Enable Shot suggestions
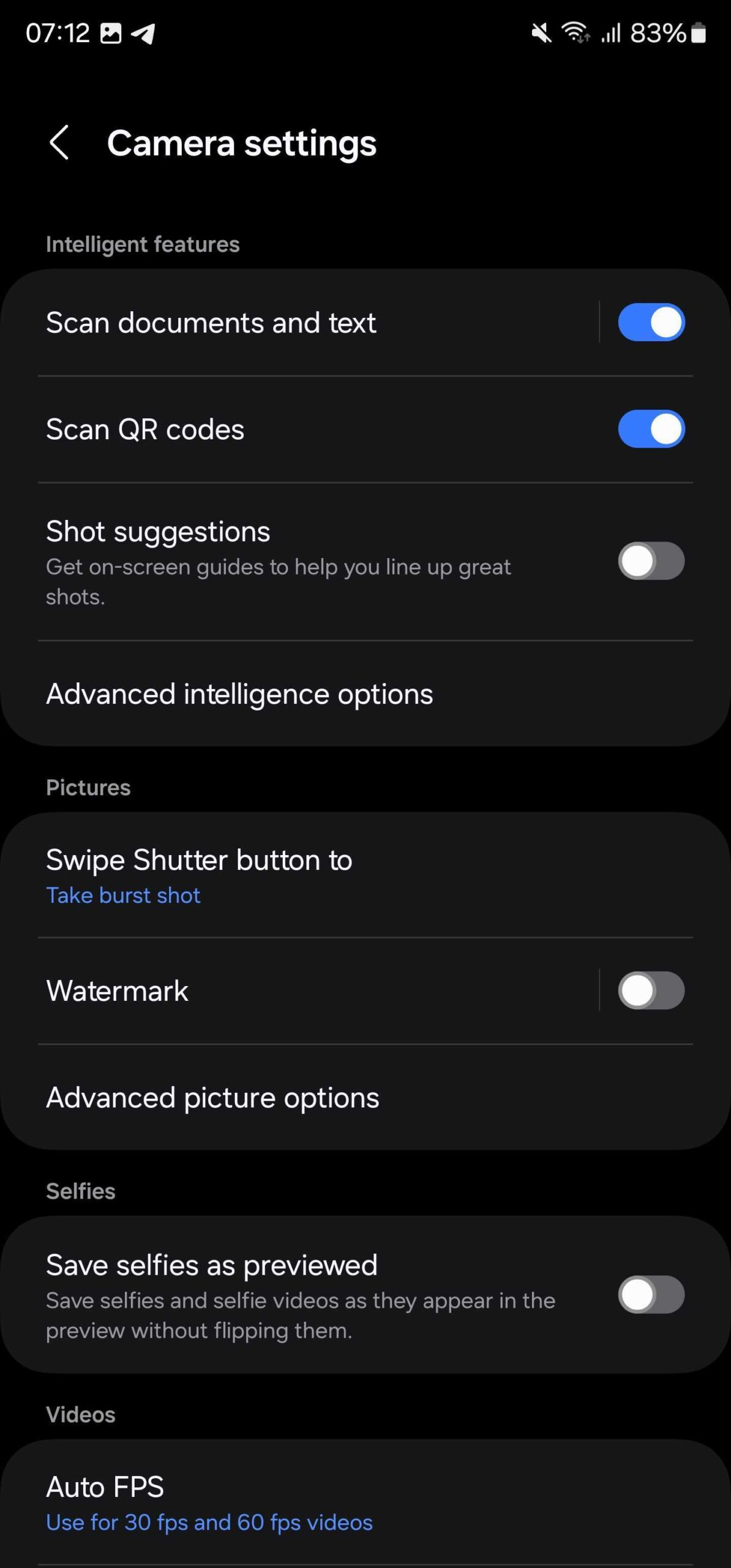 pos(650,561)
